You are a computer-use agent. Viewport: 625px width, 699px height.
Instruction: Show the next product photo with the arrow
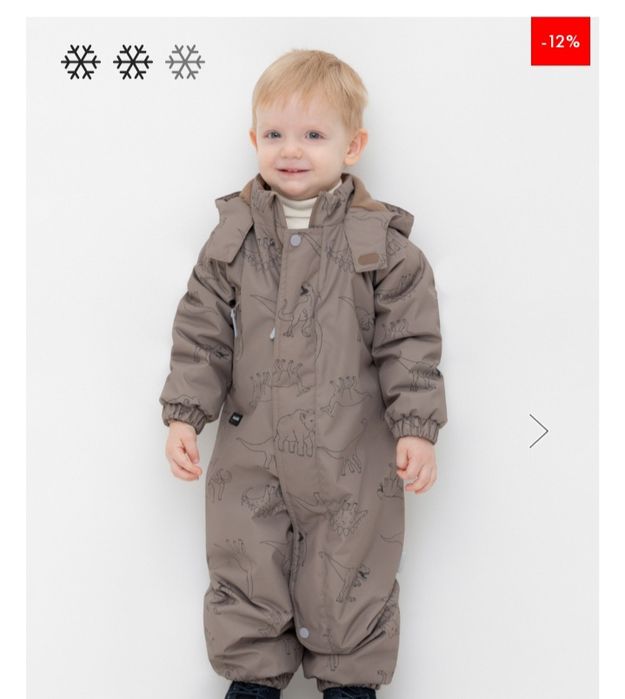click(x=538, y=431)
